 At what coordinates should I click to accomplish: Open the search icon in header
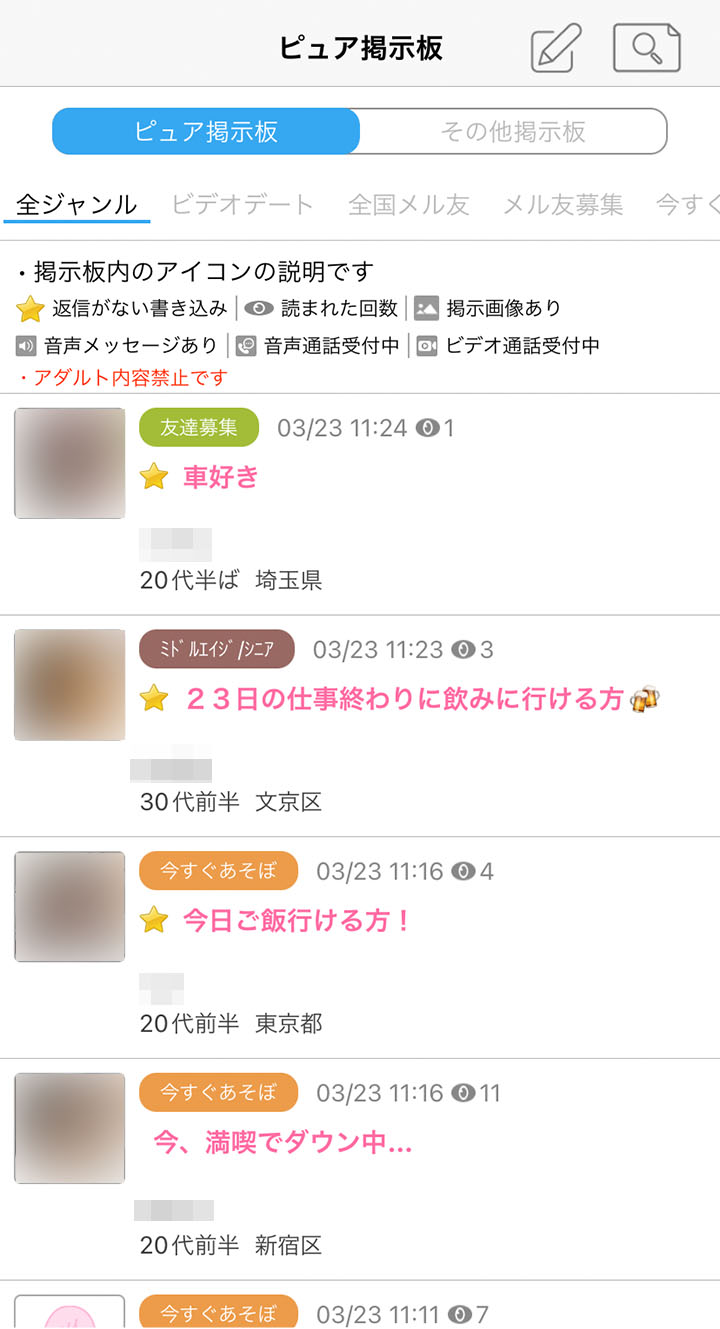[x=646, y=47]
